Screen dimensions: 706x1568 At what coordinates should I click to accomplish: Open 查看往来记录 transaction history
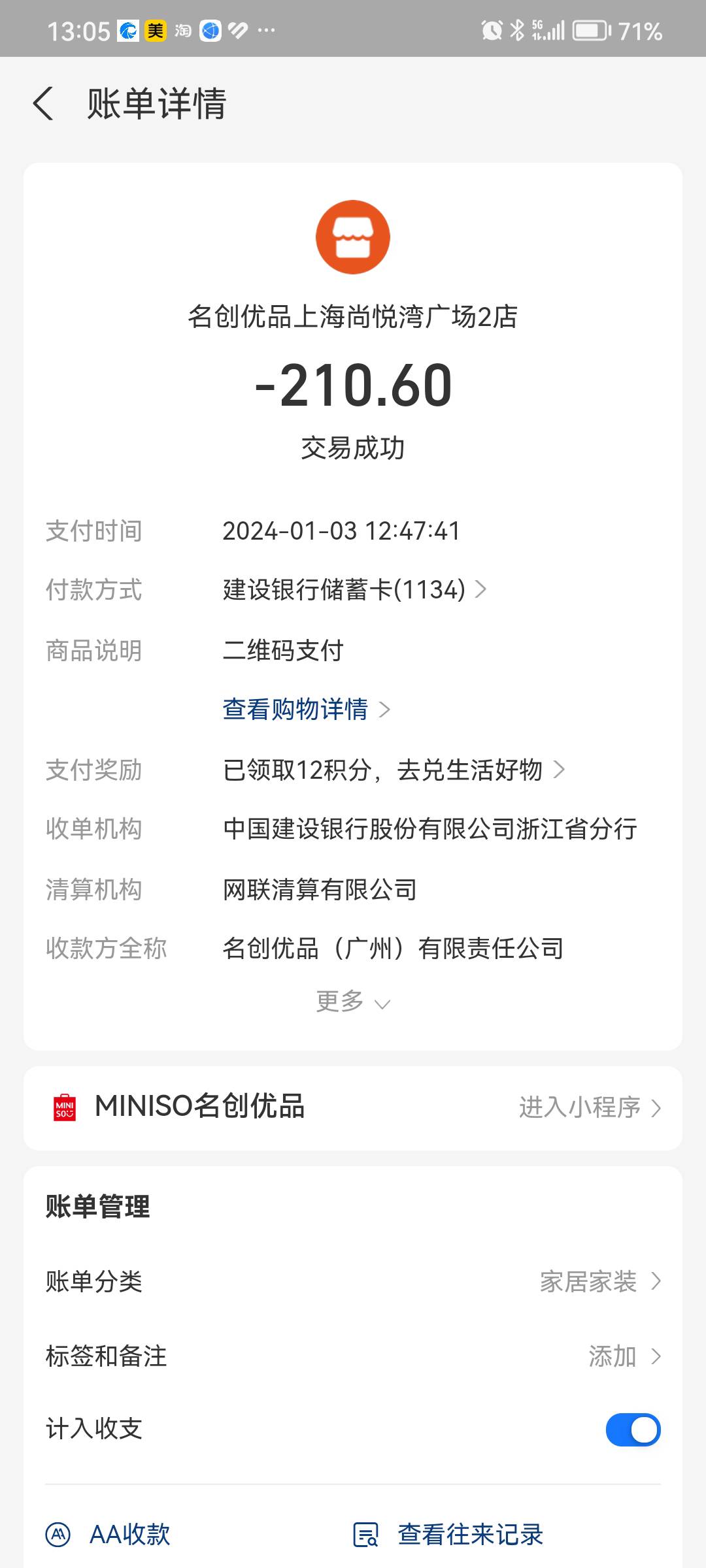coord(448,1534)
